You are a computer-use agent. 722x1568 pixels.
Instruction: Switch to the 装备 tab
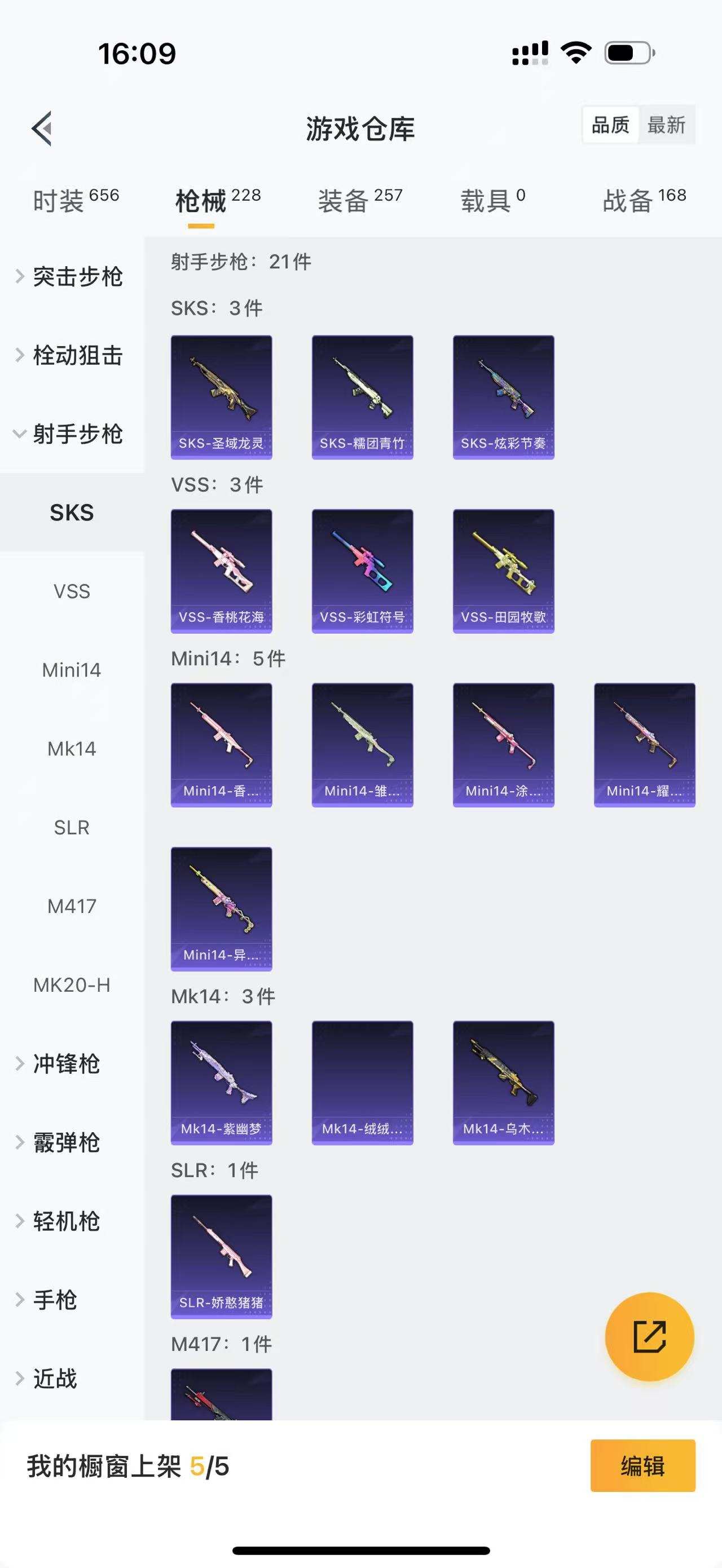click(x=360, y=200)
